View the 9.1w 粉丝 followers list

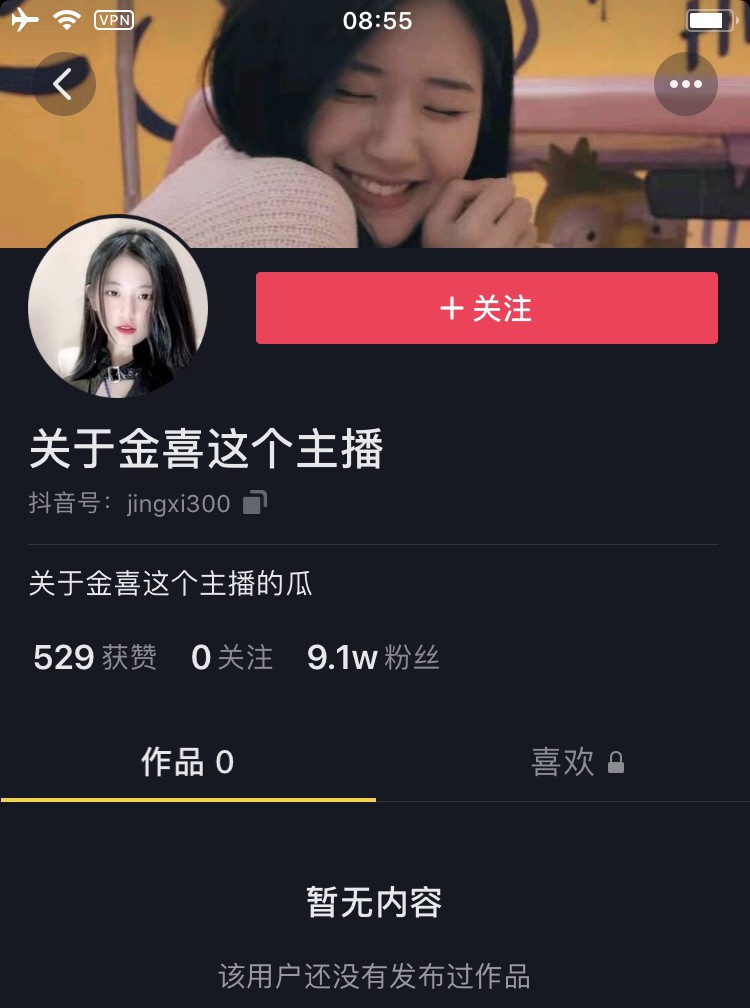pyautogui.click(x=373, y=658)
